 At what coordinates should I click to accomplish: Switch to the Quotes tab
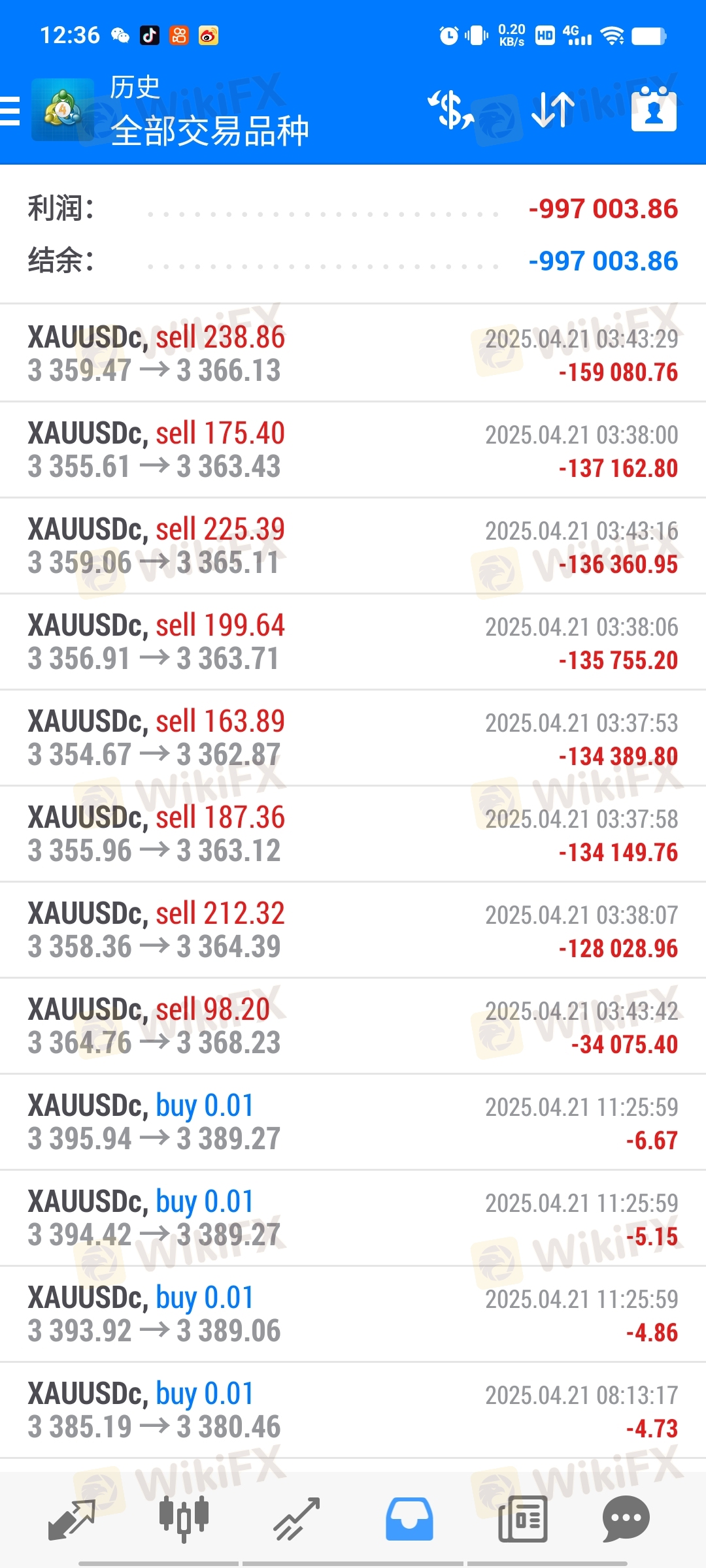pos(72,1518)
